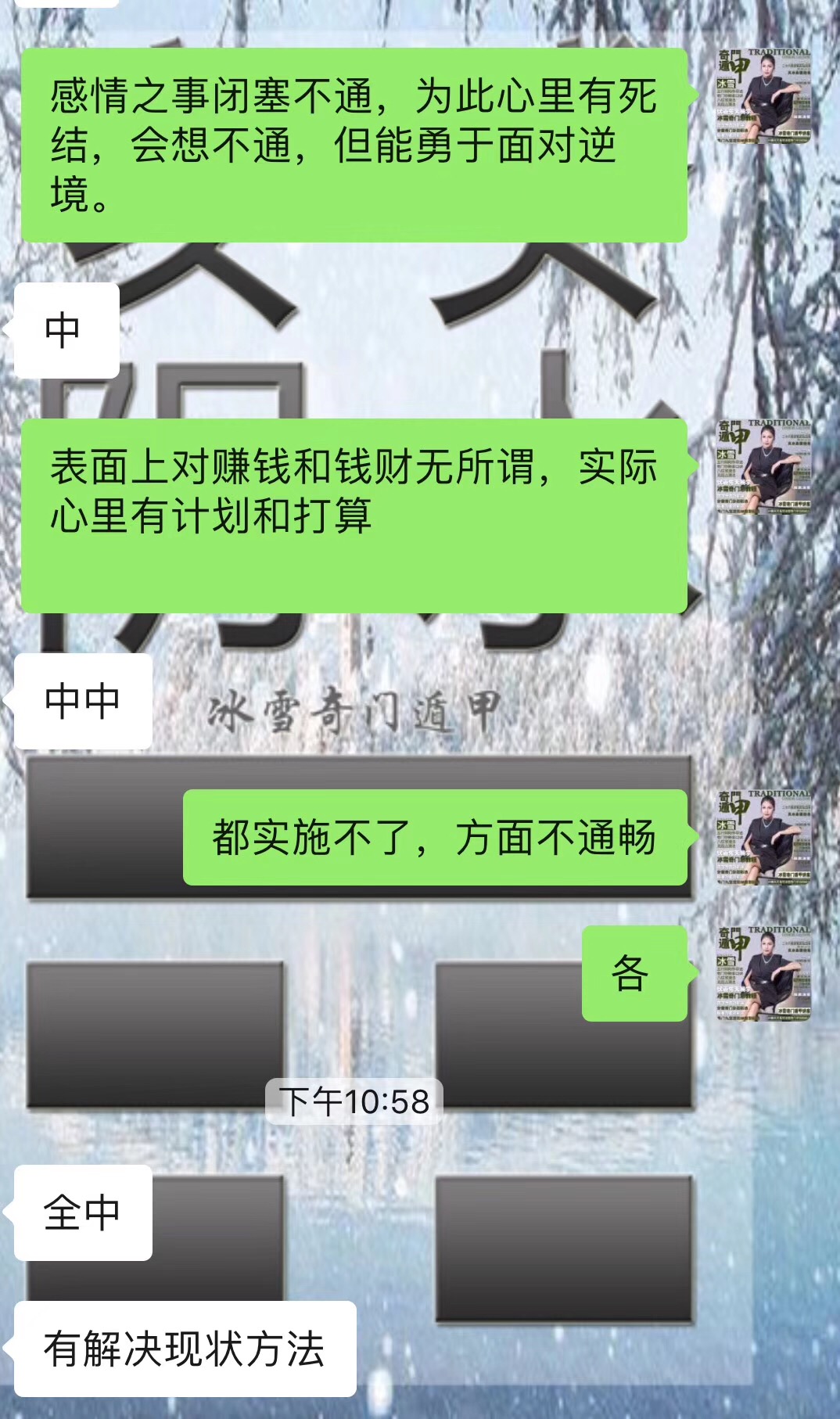
Task: Tap the avatar next to '表面上对赚钱' message
Action: [x=763, y=467]
